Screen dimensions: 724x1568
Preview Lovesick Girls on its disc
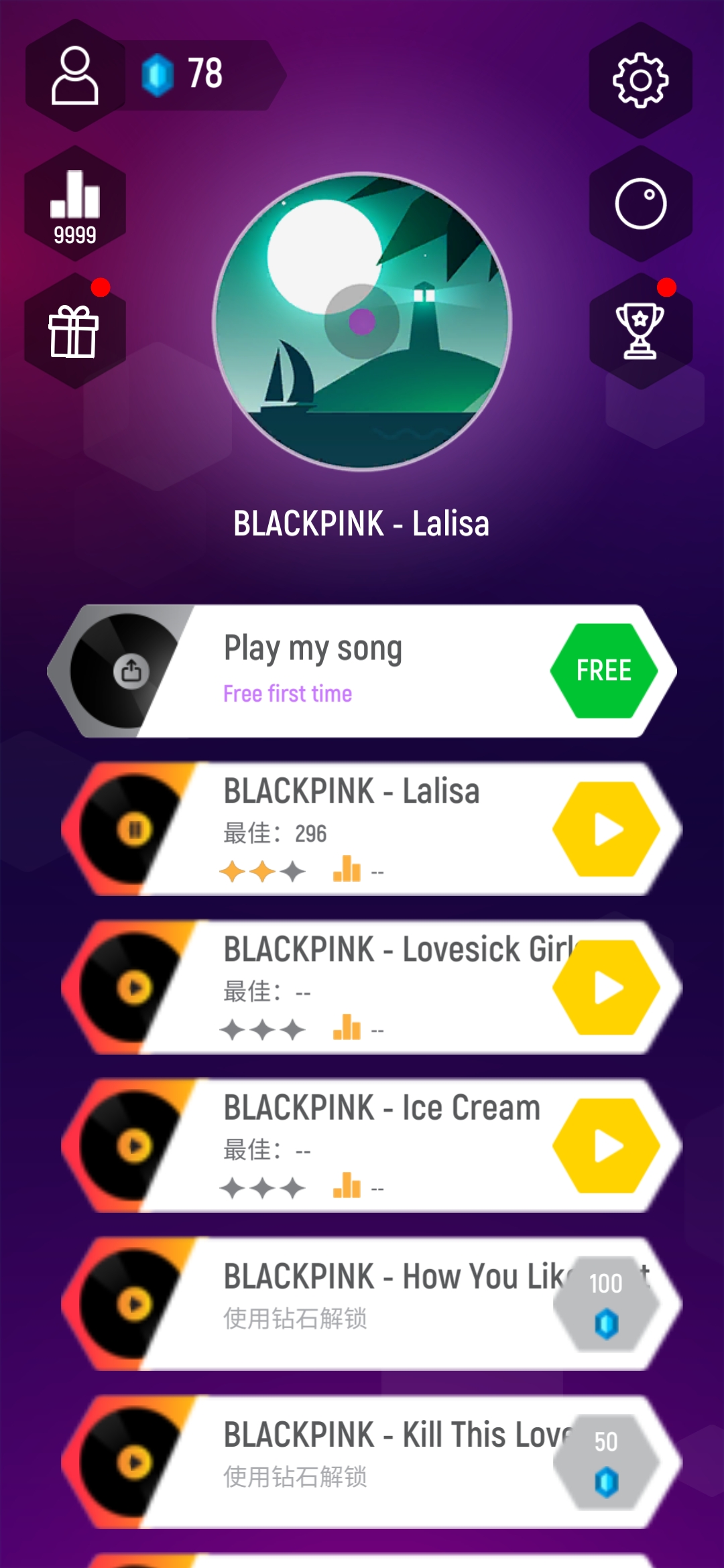pos(135,988)
